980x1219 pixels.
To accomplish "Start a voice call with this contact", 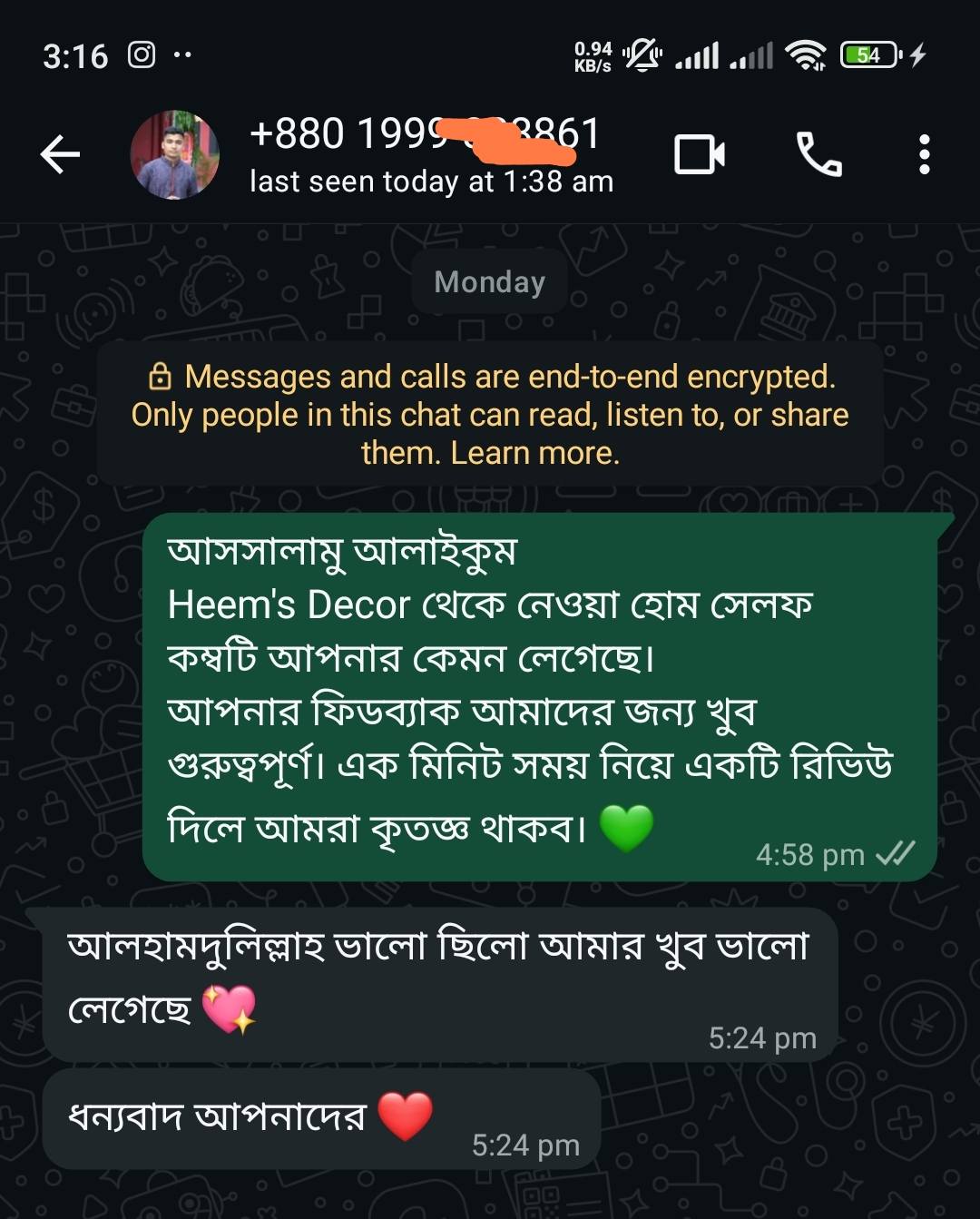I will pos(818,154).
